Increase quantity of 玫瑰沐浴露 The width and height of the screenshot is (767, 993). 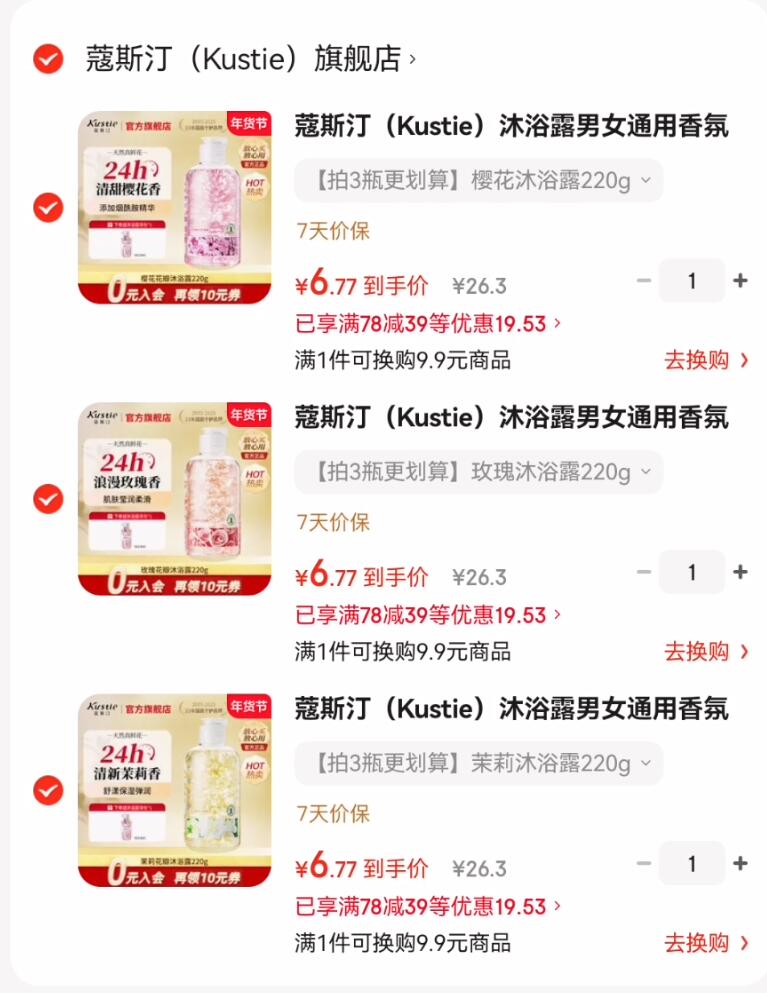740,572
